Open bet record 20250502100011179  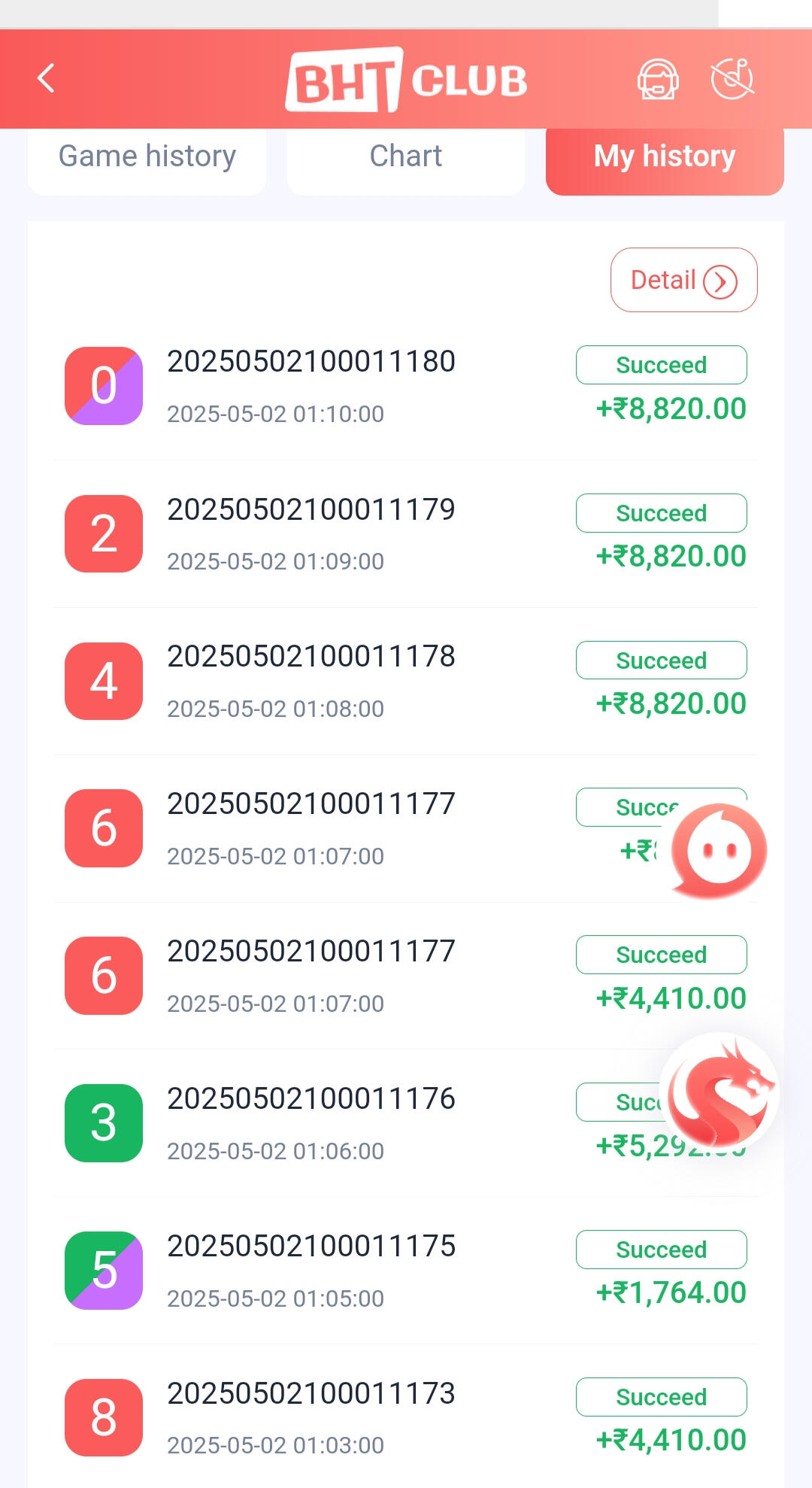311,533
